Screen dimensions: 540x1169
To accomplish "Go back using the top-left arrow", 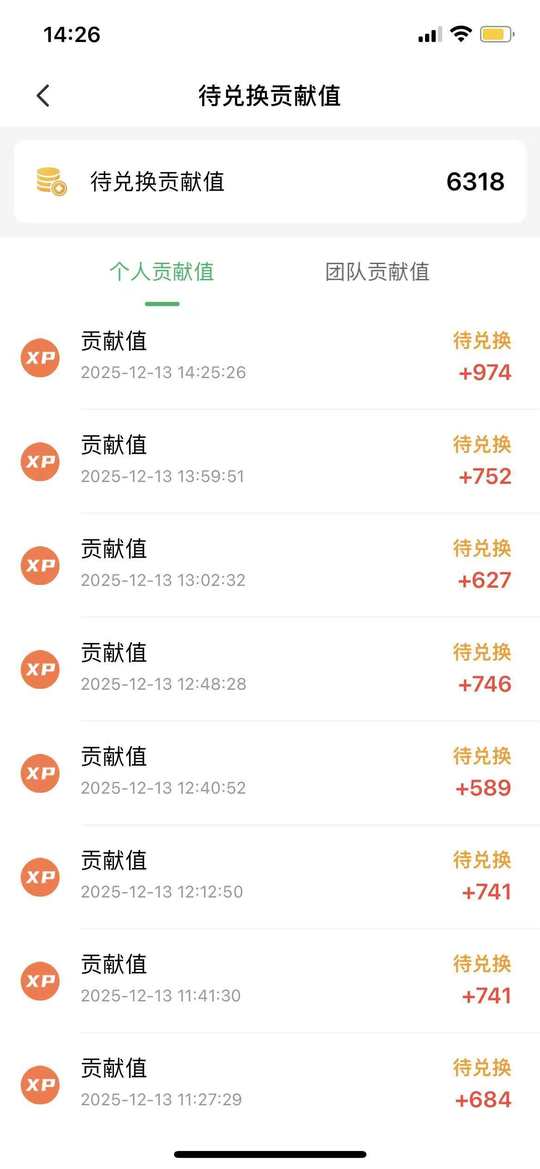I will point(43,95).
